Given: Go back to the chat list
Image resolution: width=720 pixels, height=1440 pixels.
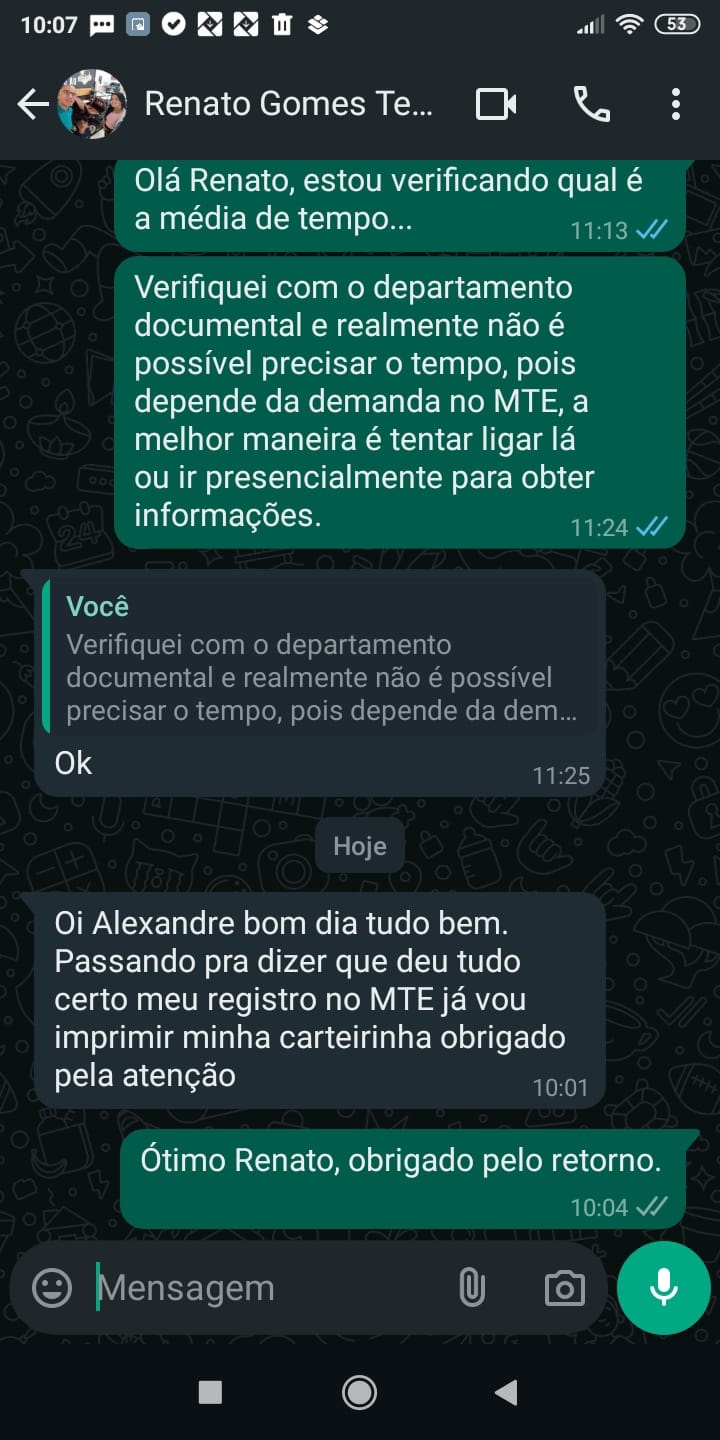Looking at the screenshot, I should [x=32, y=104].
